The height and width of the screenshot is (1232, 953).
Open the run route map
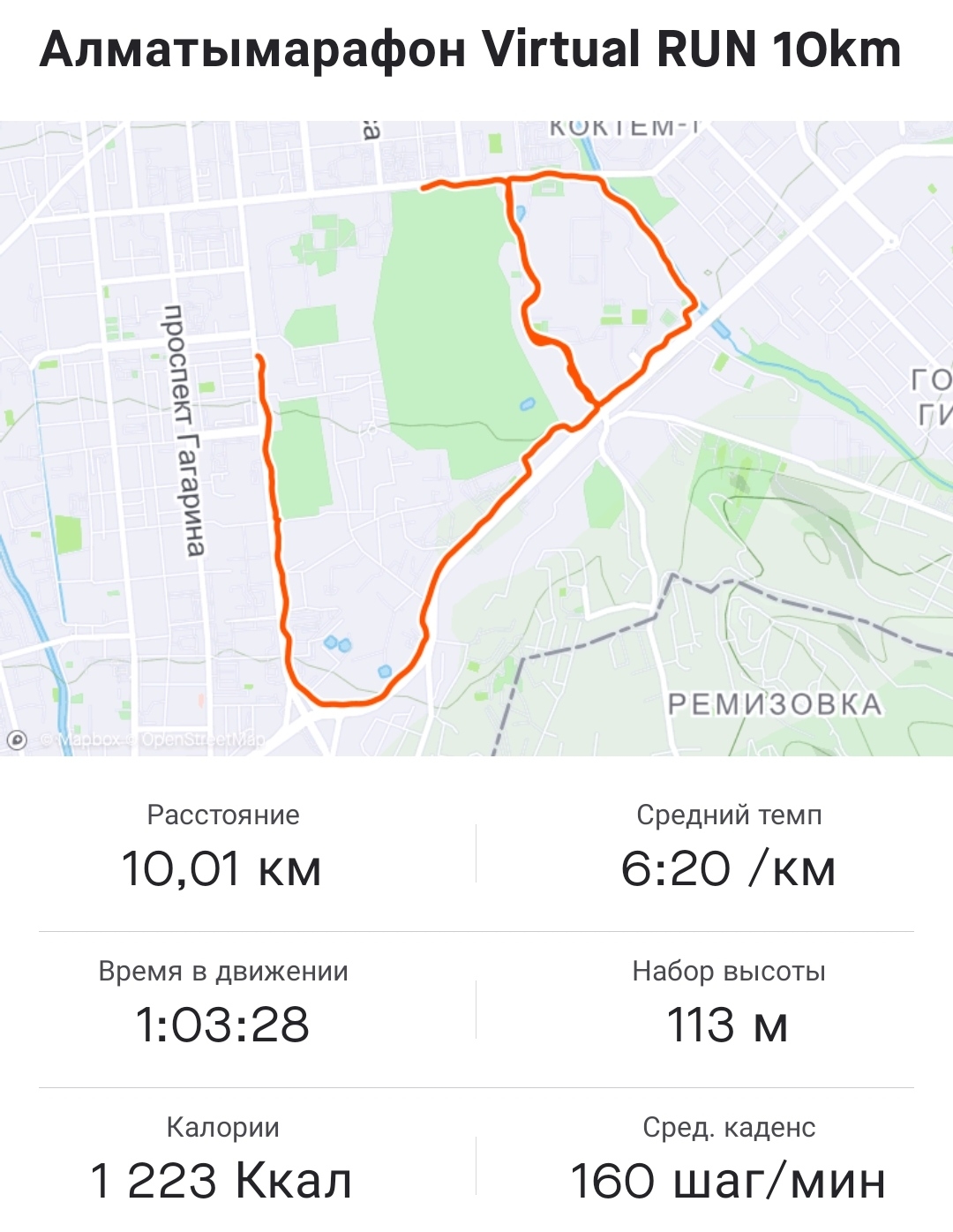click(476, 438)
